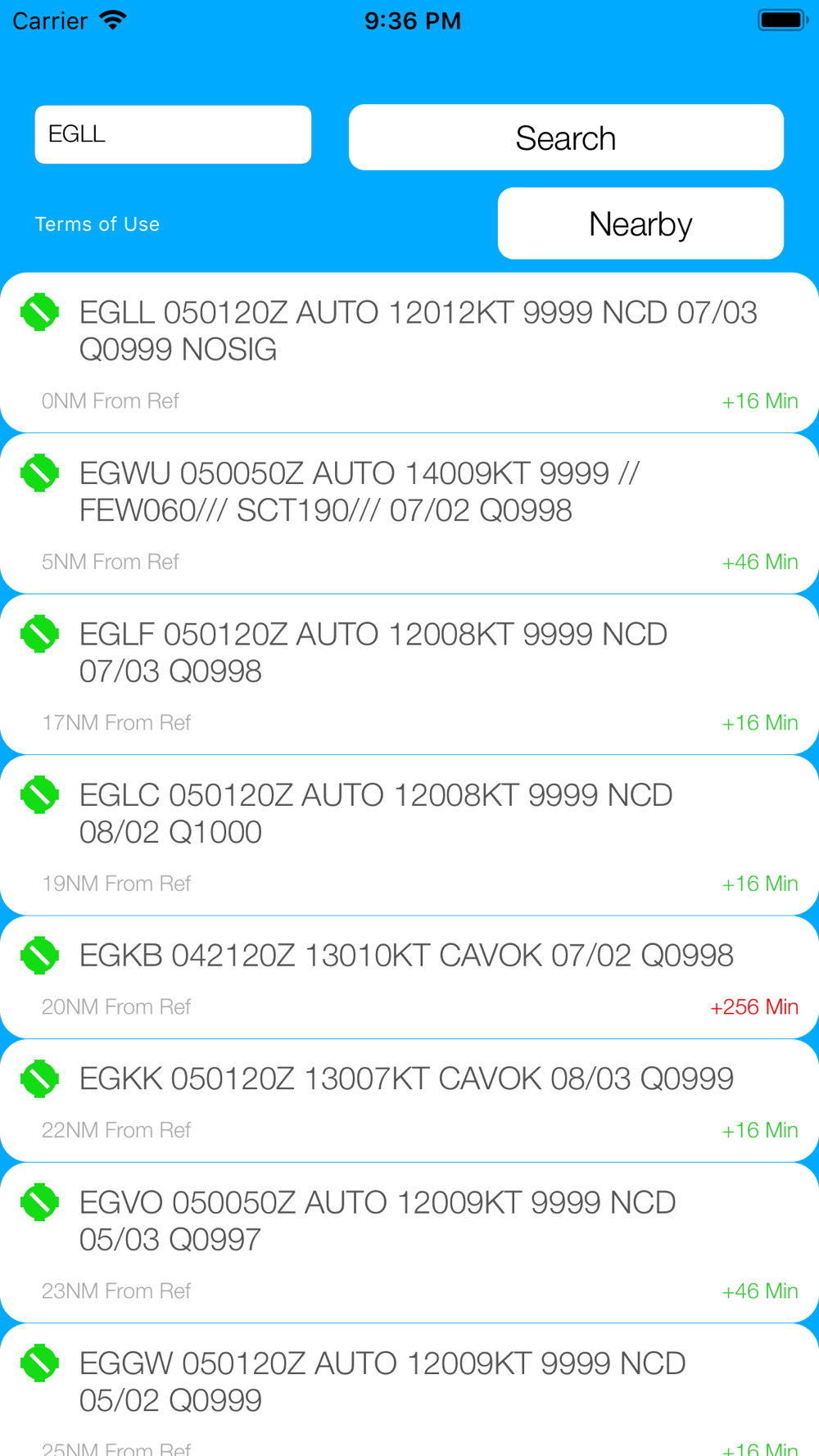Select the EGLC weather report
The image size is (819, 1456).
pyautogui.click(x=409, y=835)
